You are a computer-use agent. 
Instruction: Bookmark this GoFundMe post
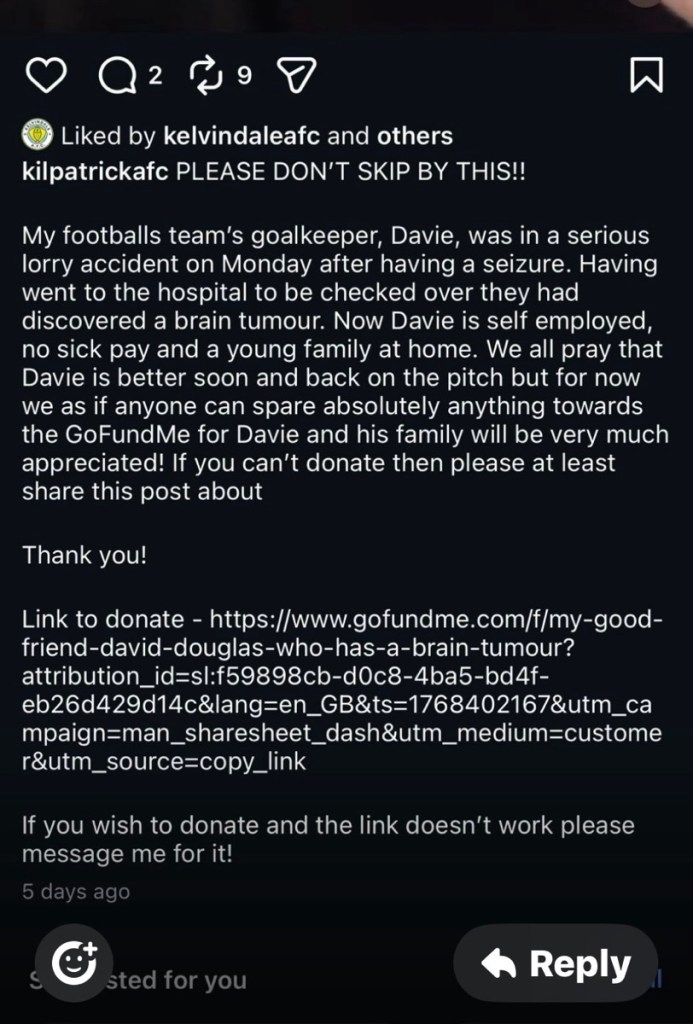pyautogui.click(x=646, y=75)
